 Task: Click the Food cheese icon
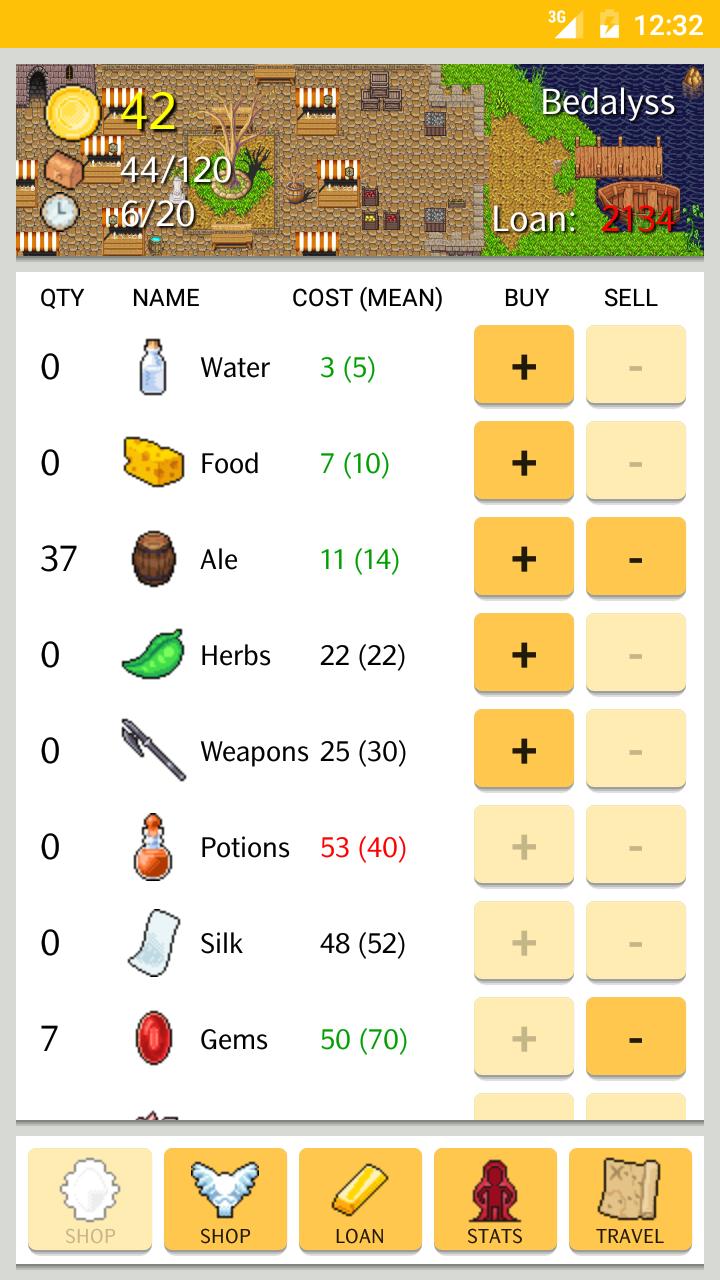coord(152,462)
